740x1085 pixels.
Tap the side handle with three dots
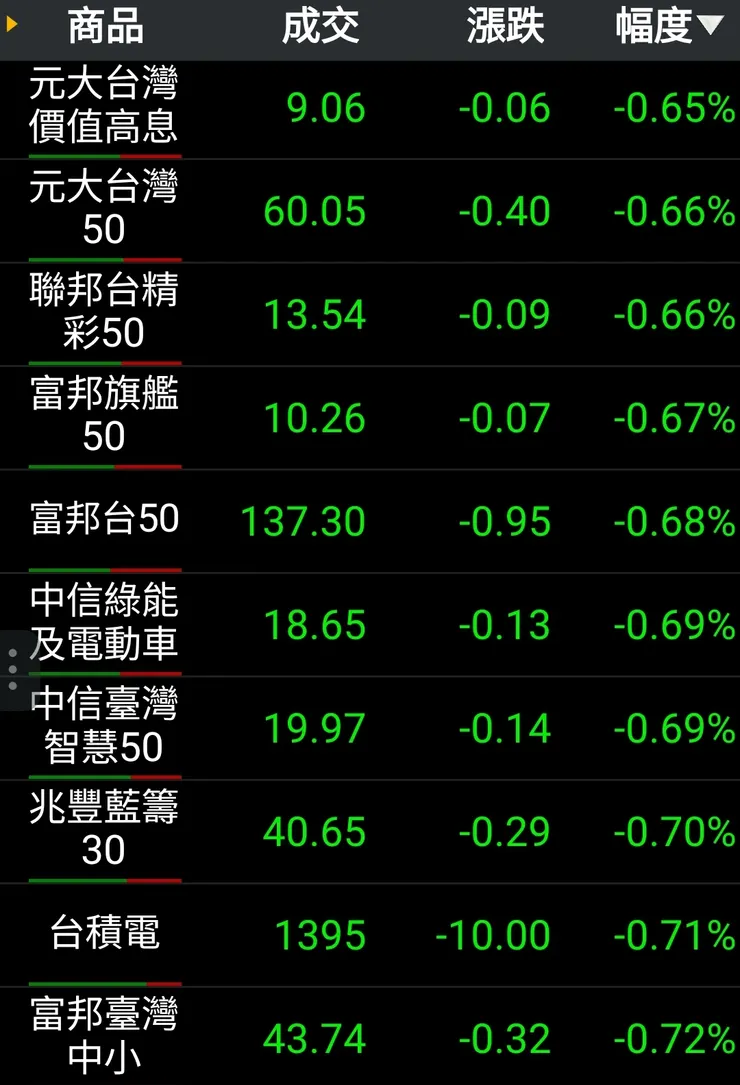click(12, 669)
